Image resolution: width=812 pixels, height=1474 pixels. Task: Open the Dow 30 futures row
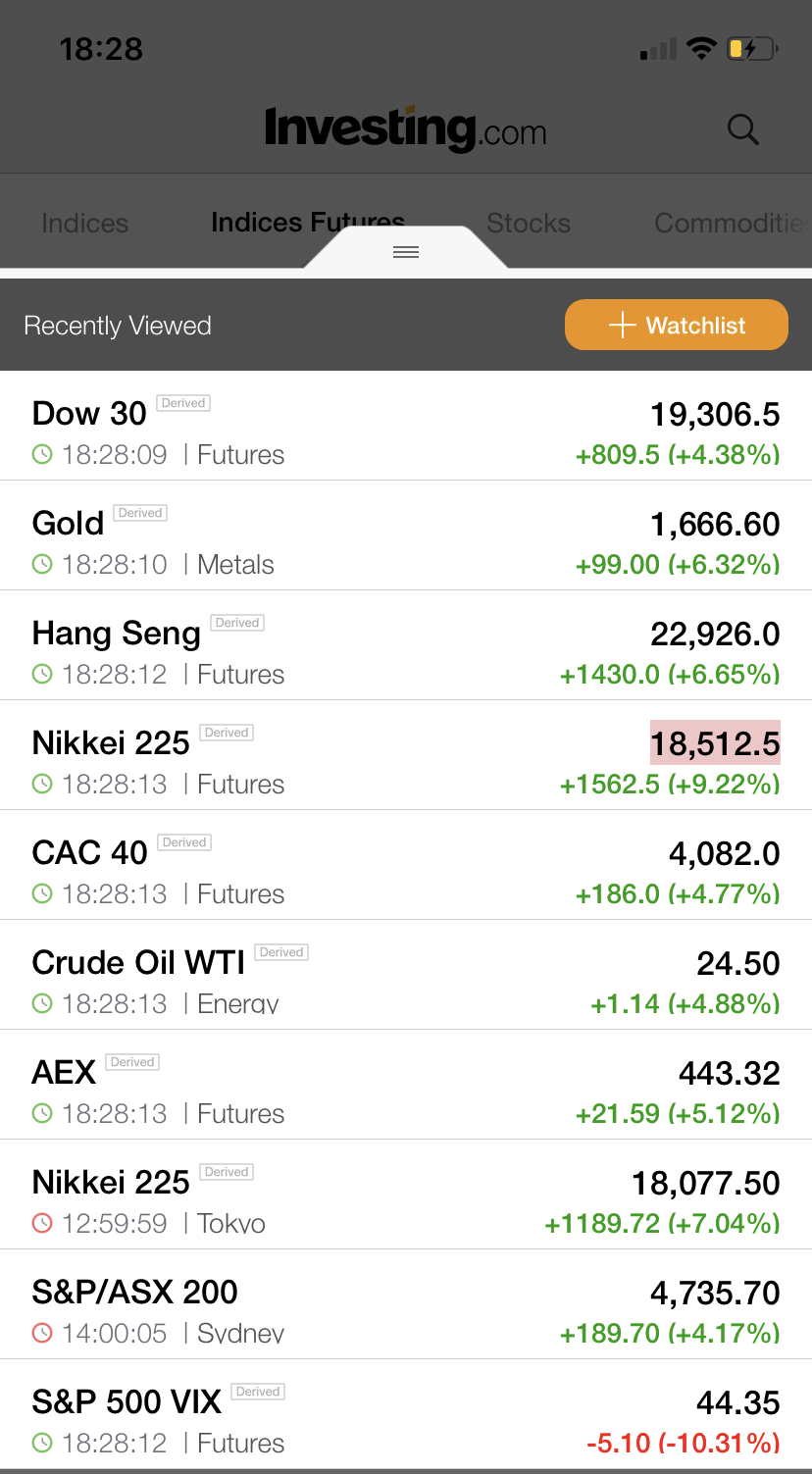(x=406, y=426)
